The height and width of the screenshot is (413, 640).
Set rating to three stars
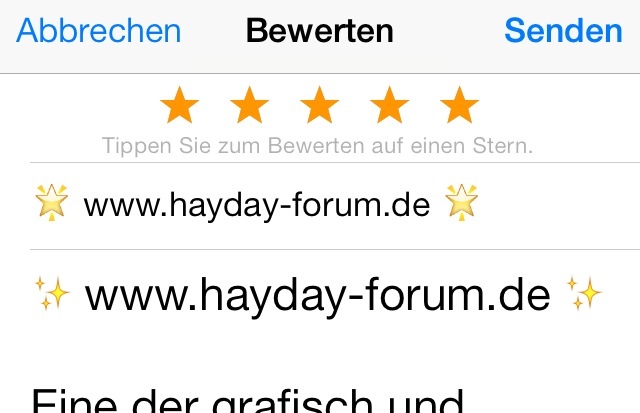click(320, 104)
